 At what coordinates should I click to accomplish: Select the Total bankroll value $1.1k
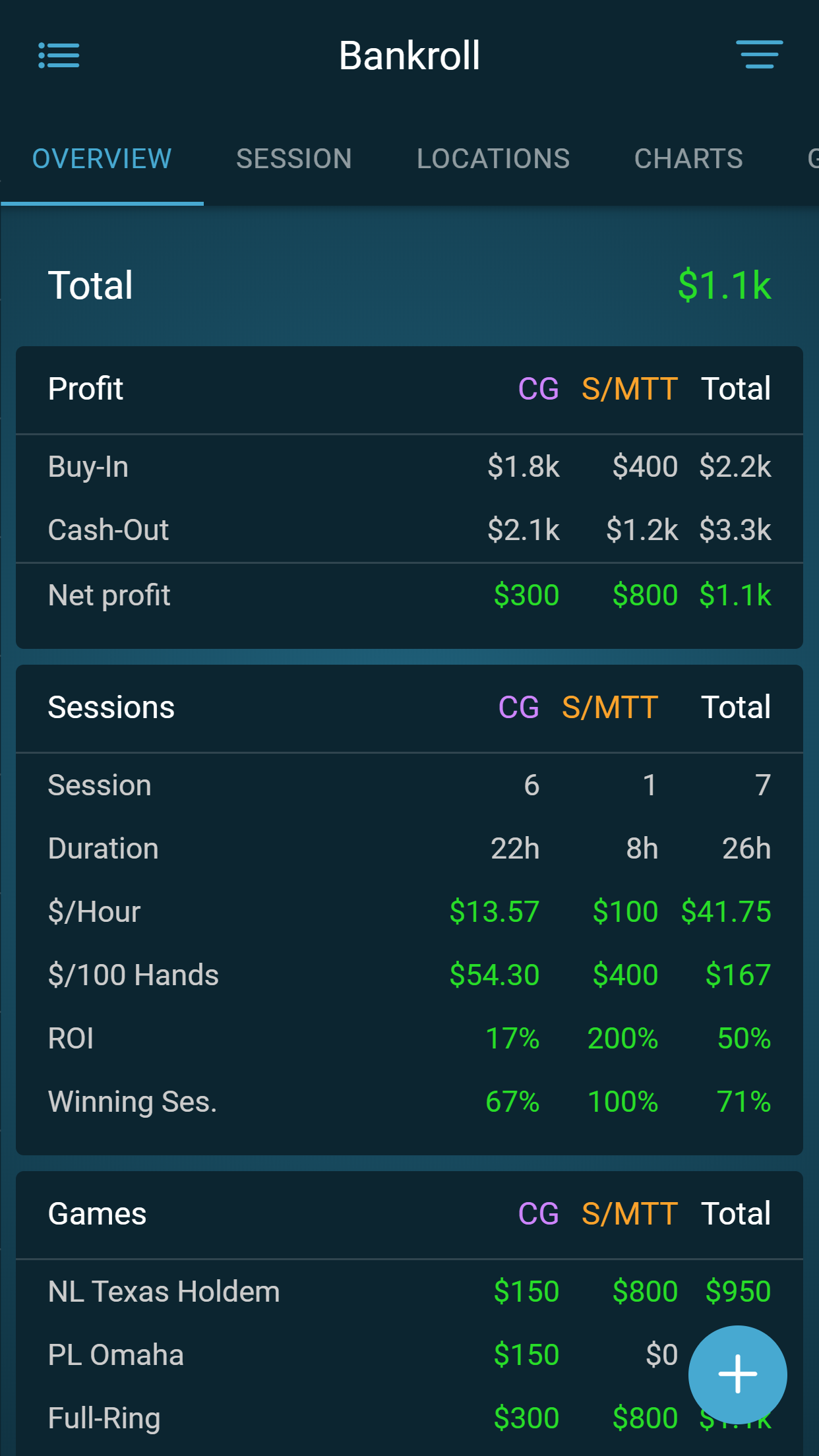(724, 284)
